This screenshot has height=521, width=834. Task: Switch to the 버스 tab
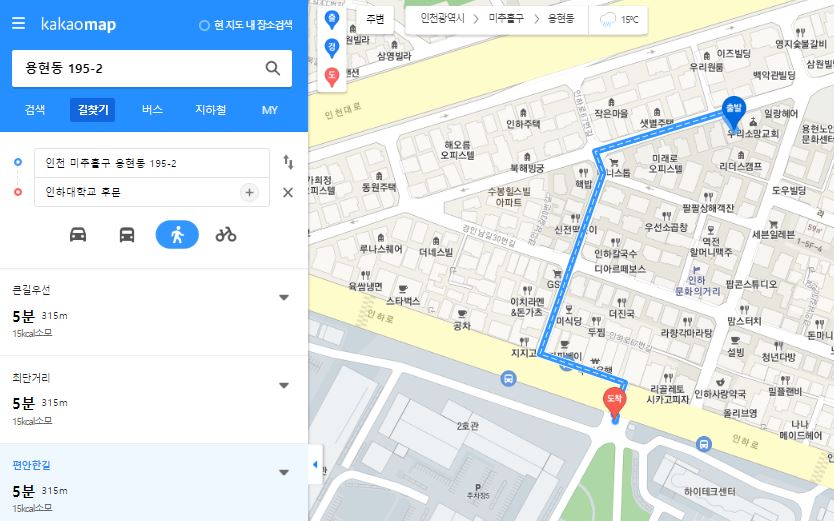pos(152,110)
